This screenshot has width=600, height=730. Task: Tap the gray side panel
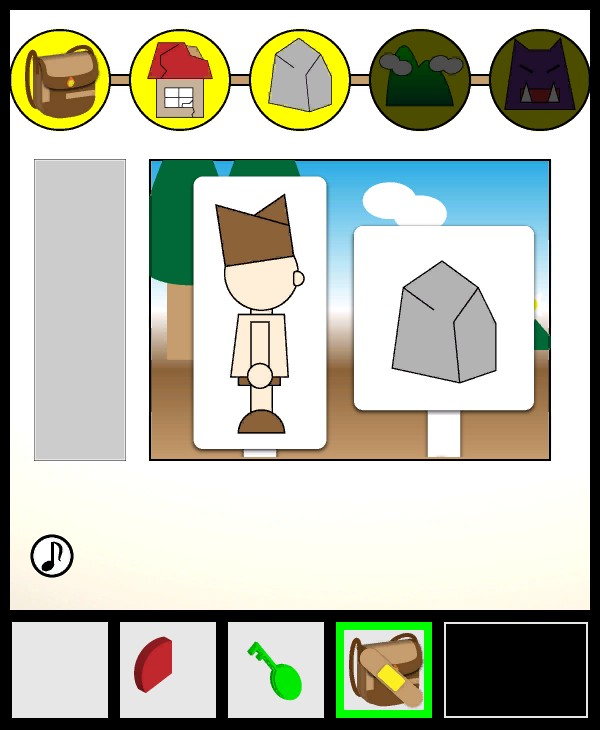[x=80, y=310]
